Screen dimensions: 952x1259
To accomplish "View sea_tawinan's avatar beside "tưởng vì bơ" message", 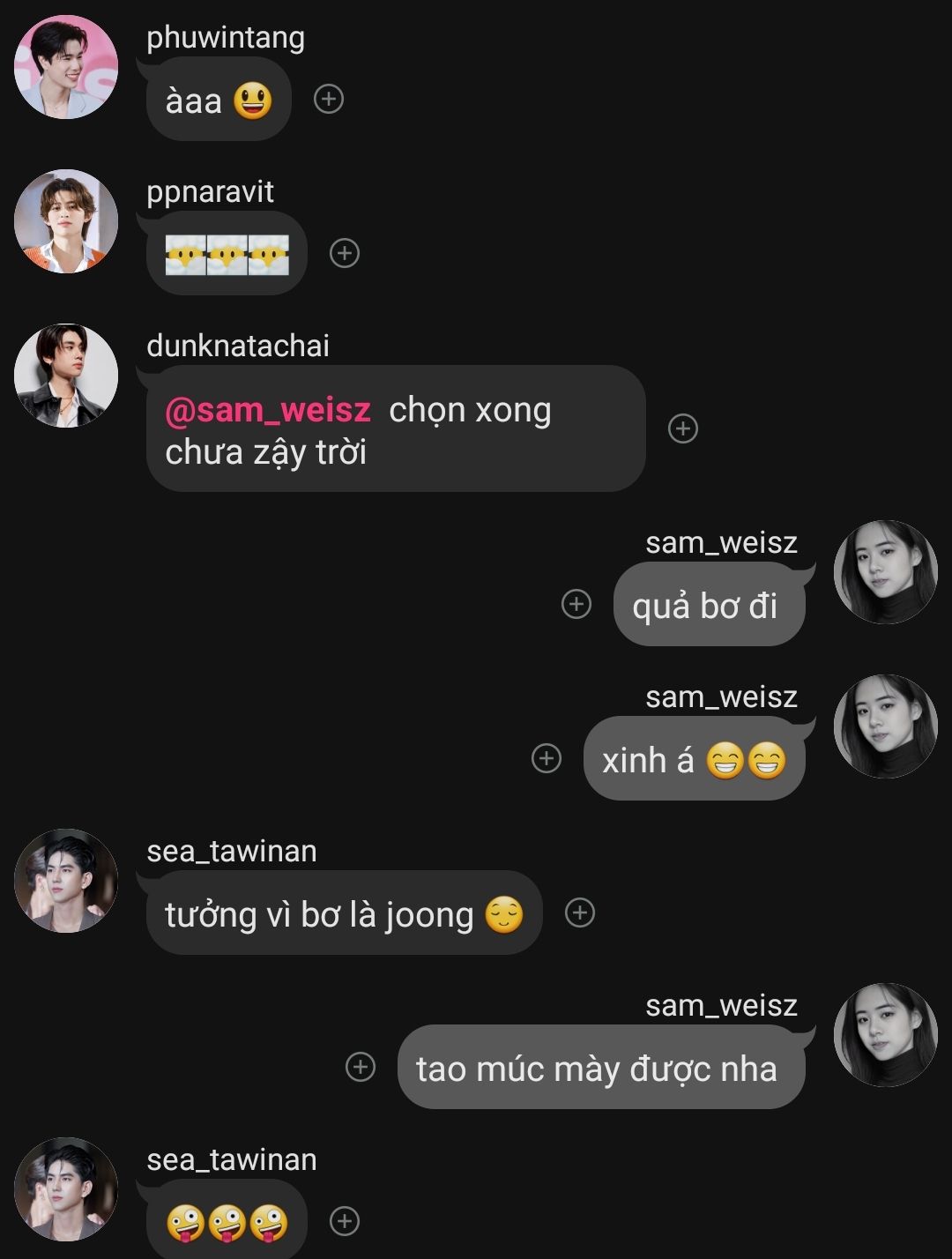I will [x=66, y=881].
